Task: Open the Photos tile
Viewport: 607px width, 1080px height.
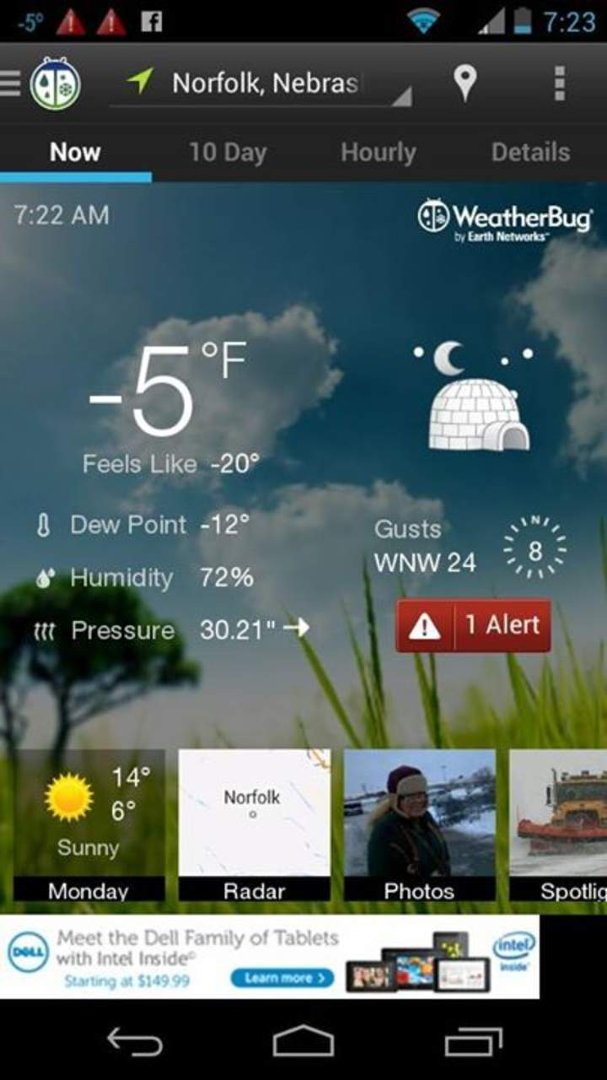Action: (x=420, y=825)
